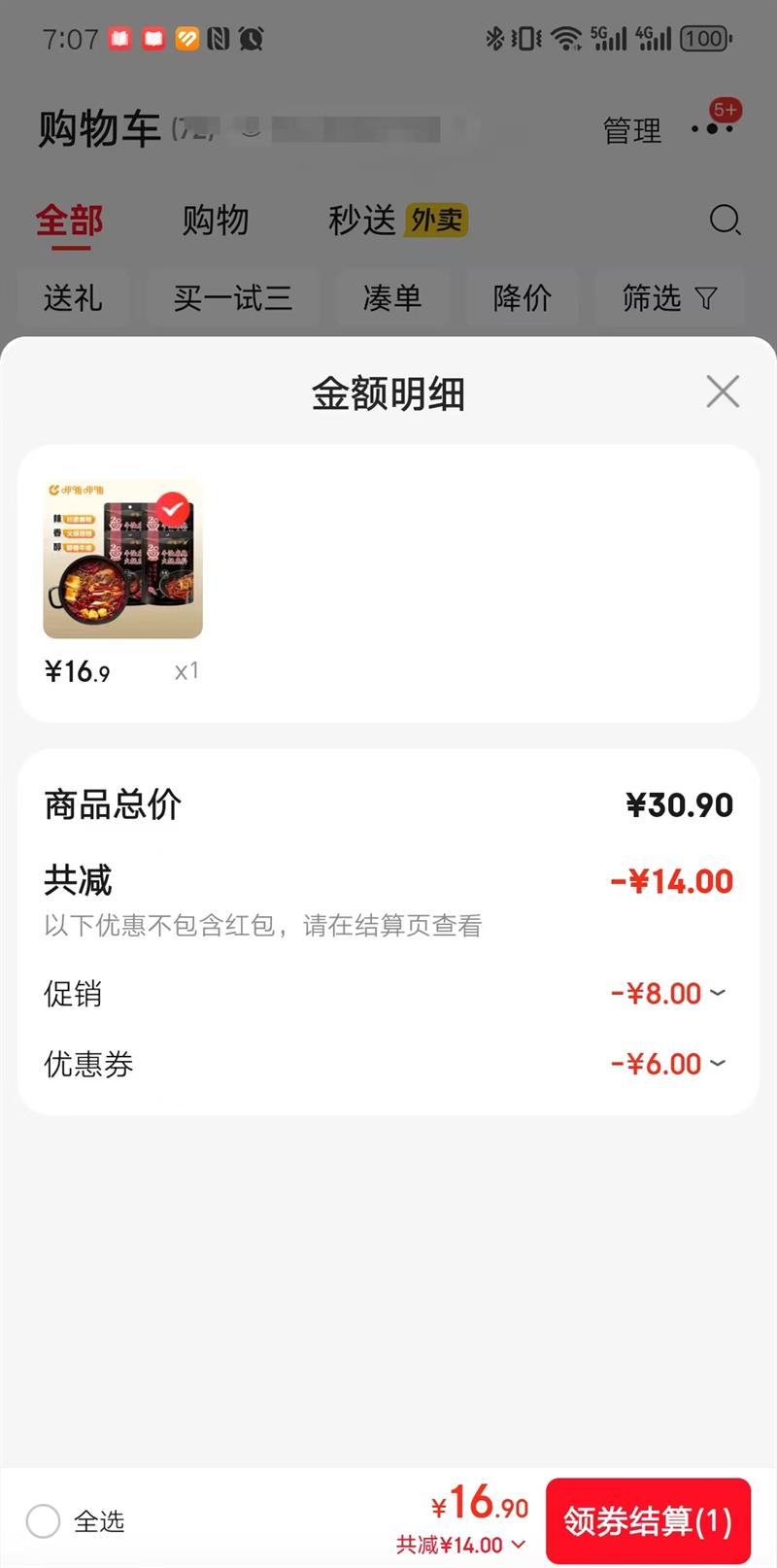Tap the Wi-Fi status bar icon
This screenshot has height=1568, width=777.
click(566, 38)
